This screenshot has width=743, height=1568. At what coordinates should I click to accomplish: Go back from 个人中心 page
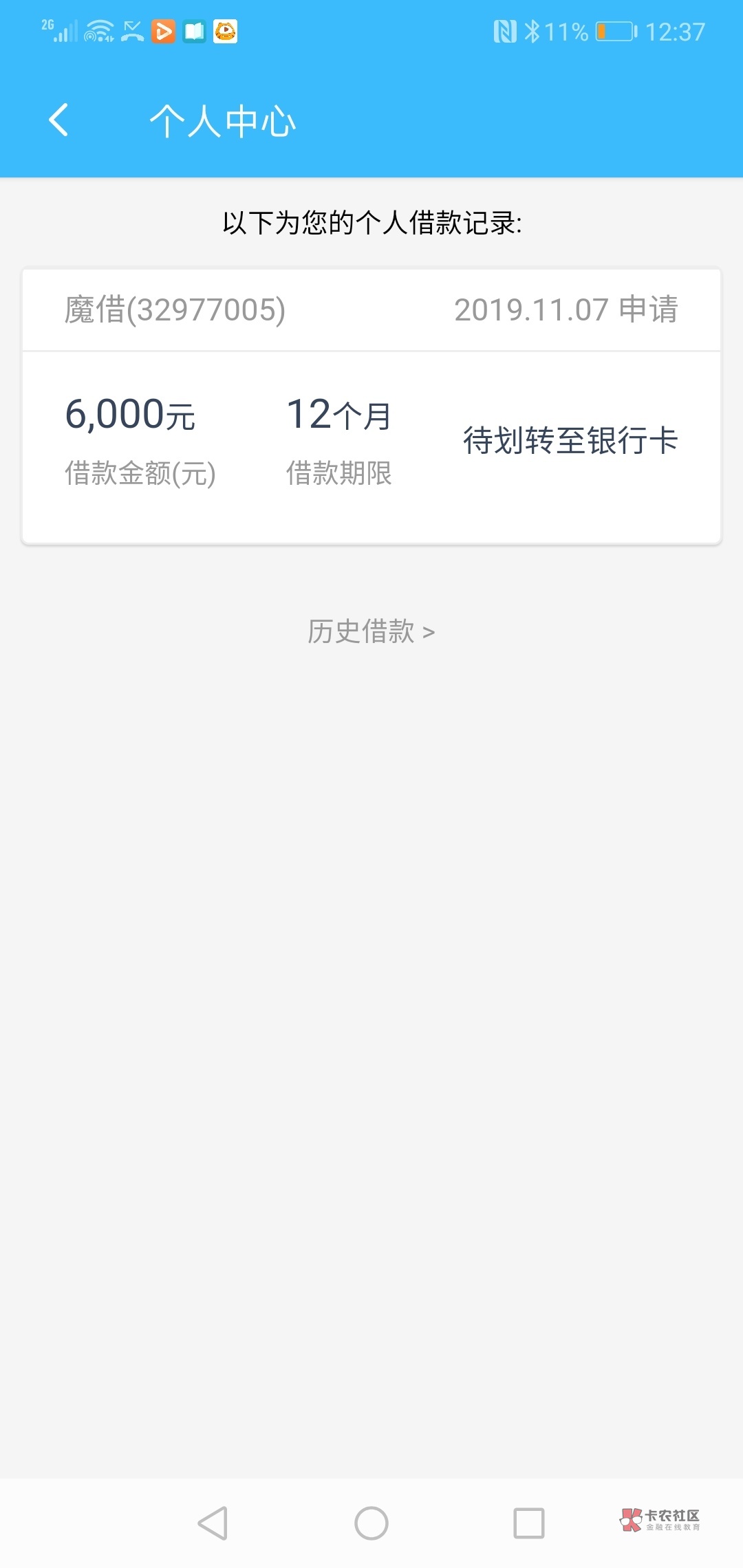point(59,120)
